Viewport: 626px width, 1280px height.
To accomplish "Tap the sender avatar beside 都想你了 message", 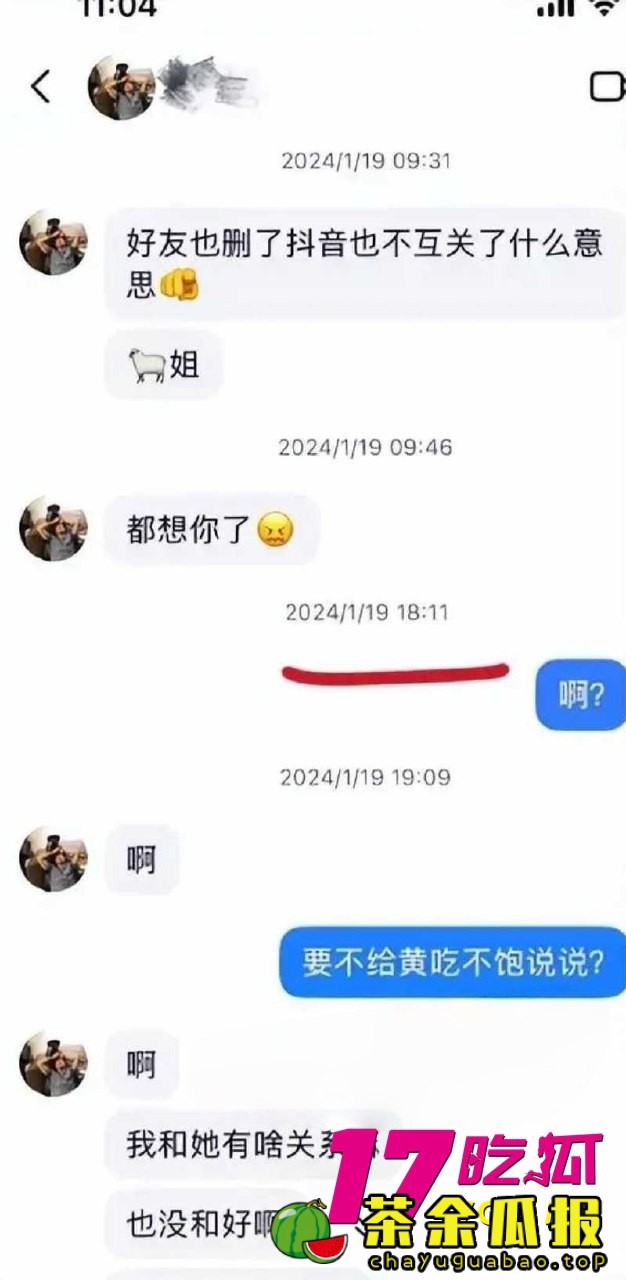I will 53,527.
